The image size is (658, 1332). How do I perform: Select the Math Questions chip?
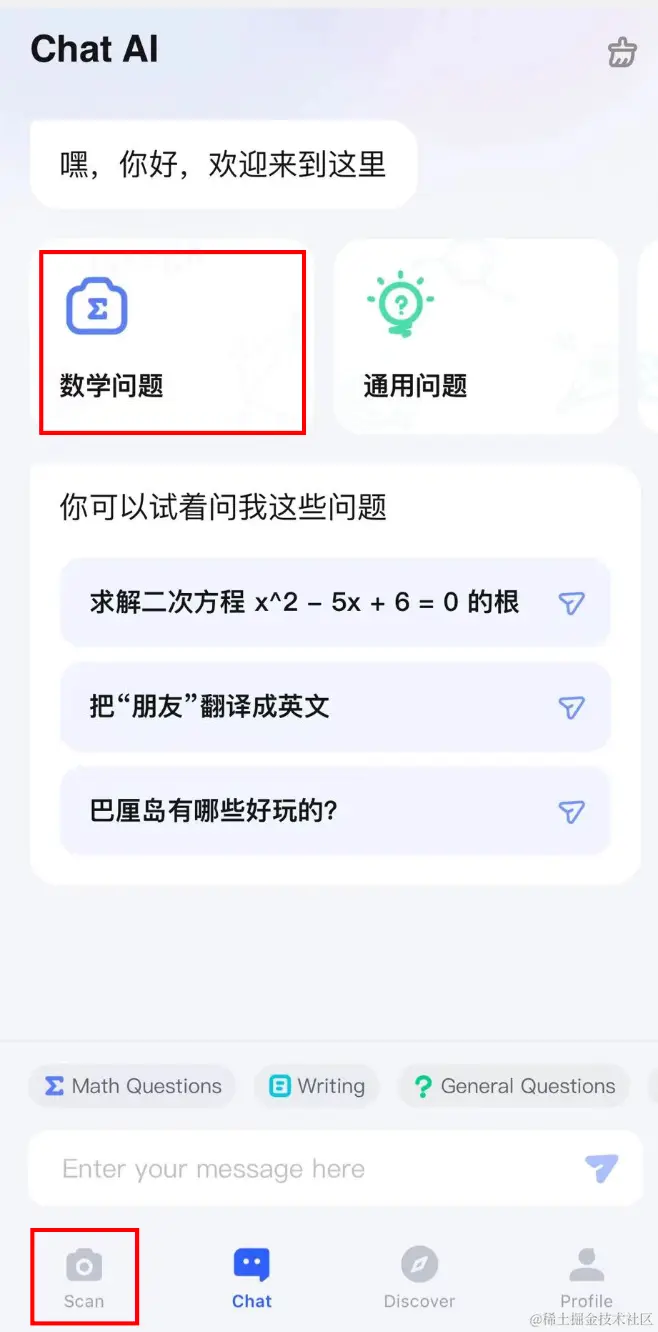tap(132, 1086)
